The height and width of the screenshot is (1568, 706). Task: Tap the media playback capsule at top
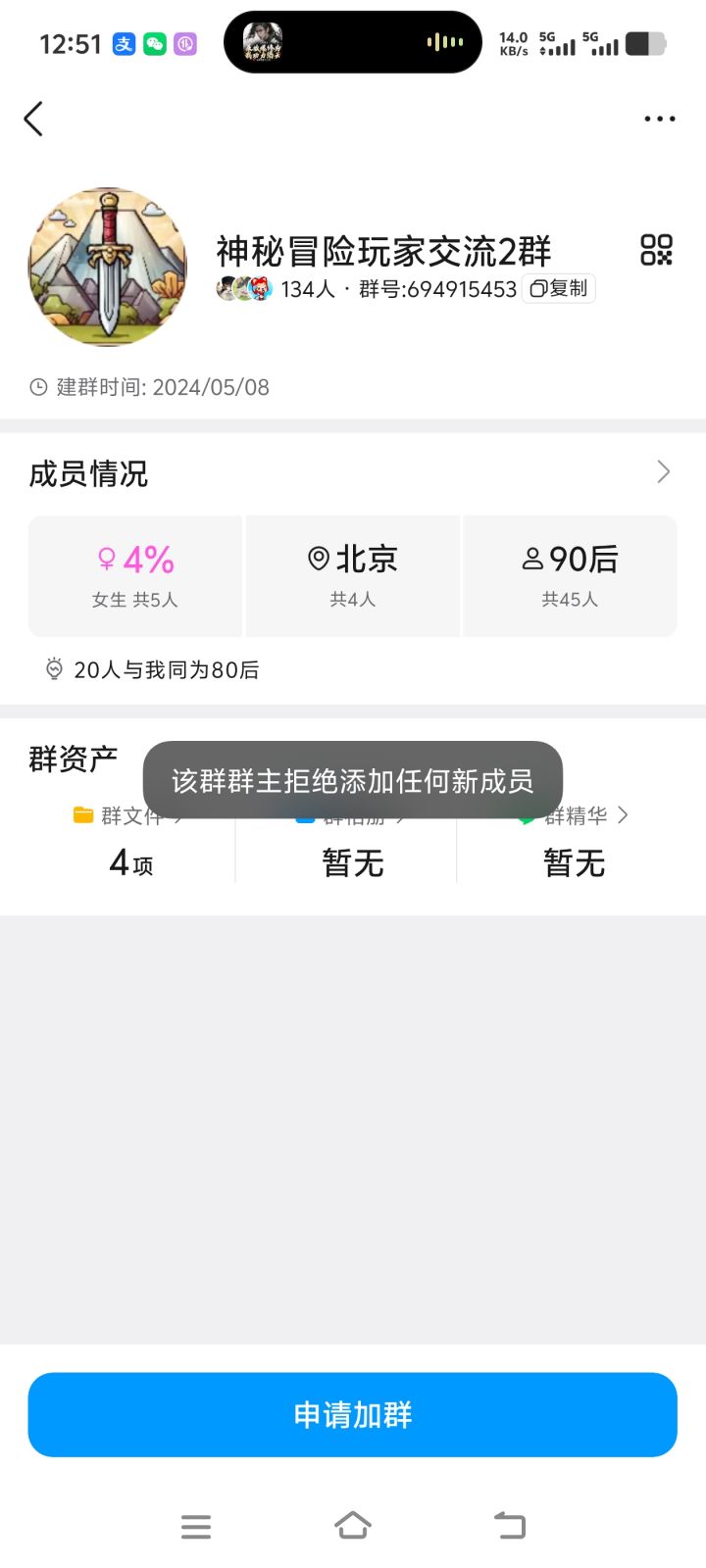(351, 43)
